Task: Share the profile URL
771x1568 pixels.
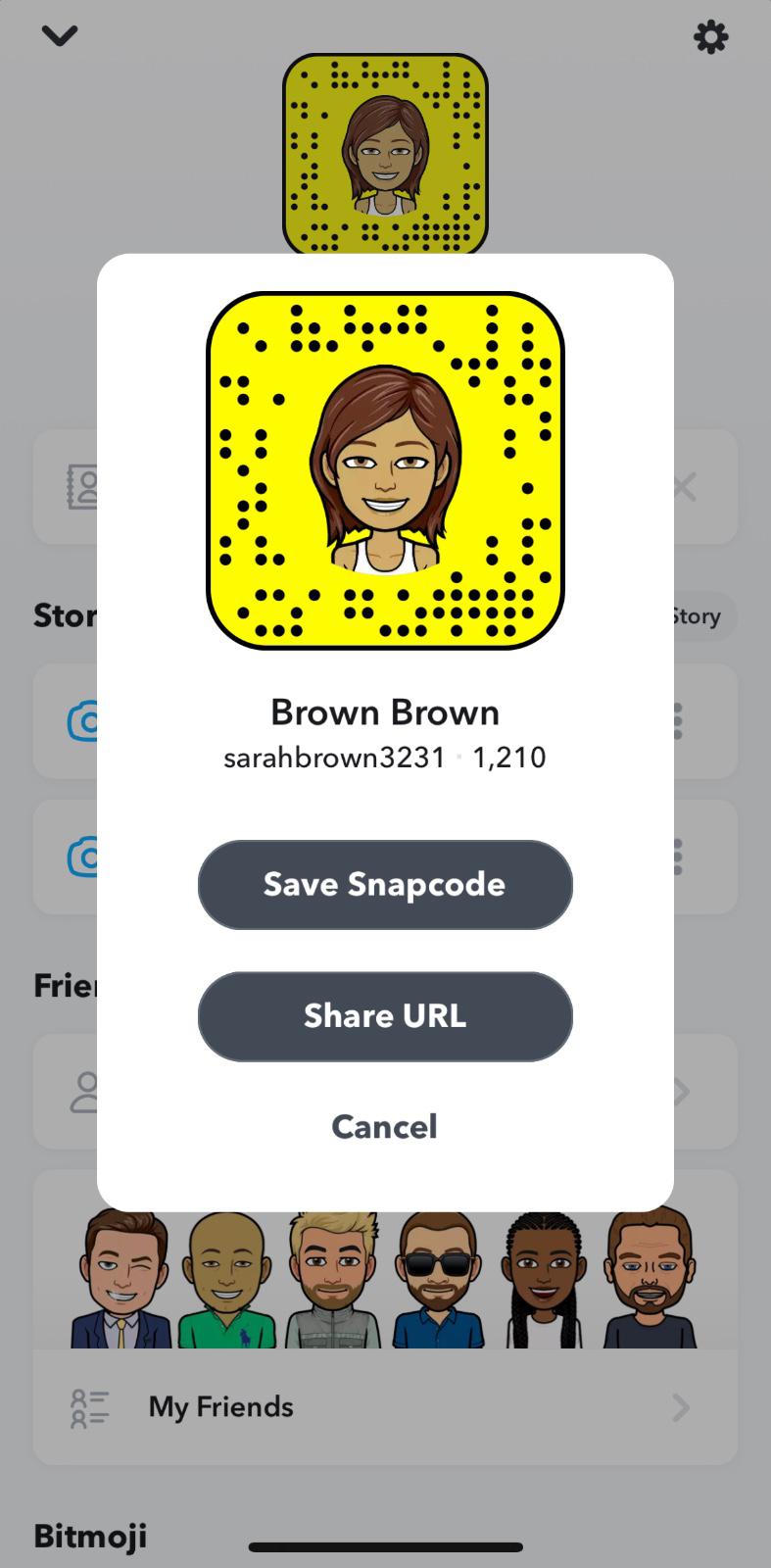Action: click(384, 1016)
